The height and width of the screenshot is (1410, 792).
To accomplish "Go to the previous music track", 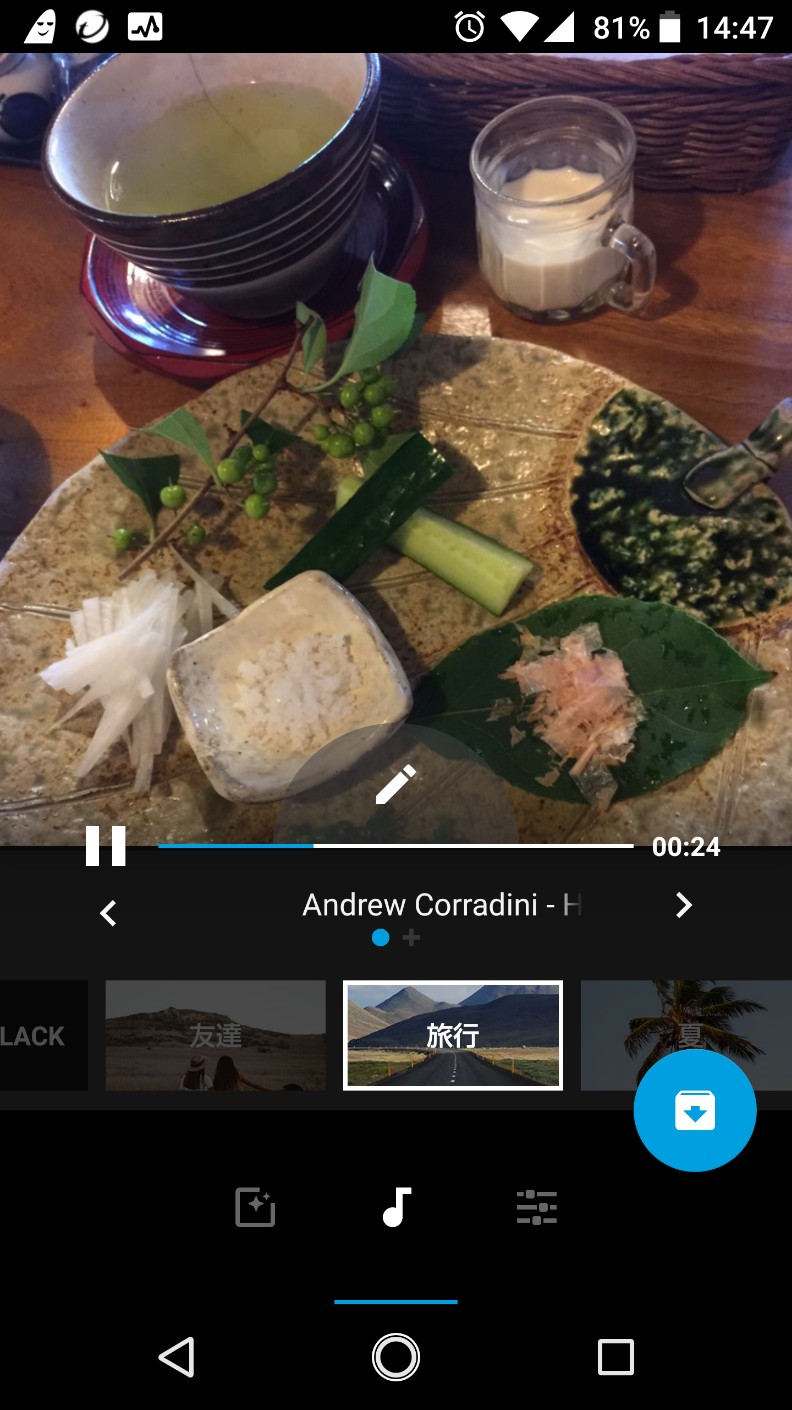I will click(x=108, y=912).
